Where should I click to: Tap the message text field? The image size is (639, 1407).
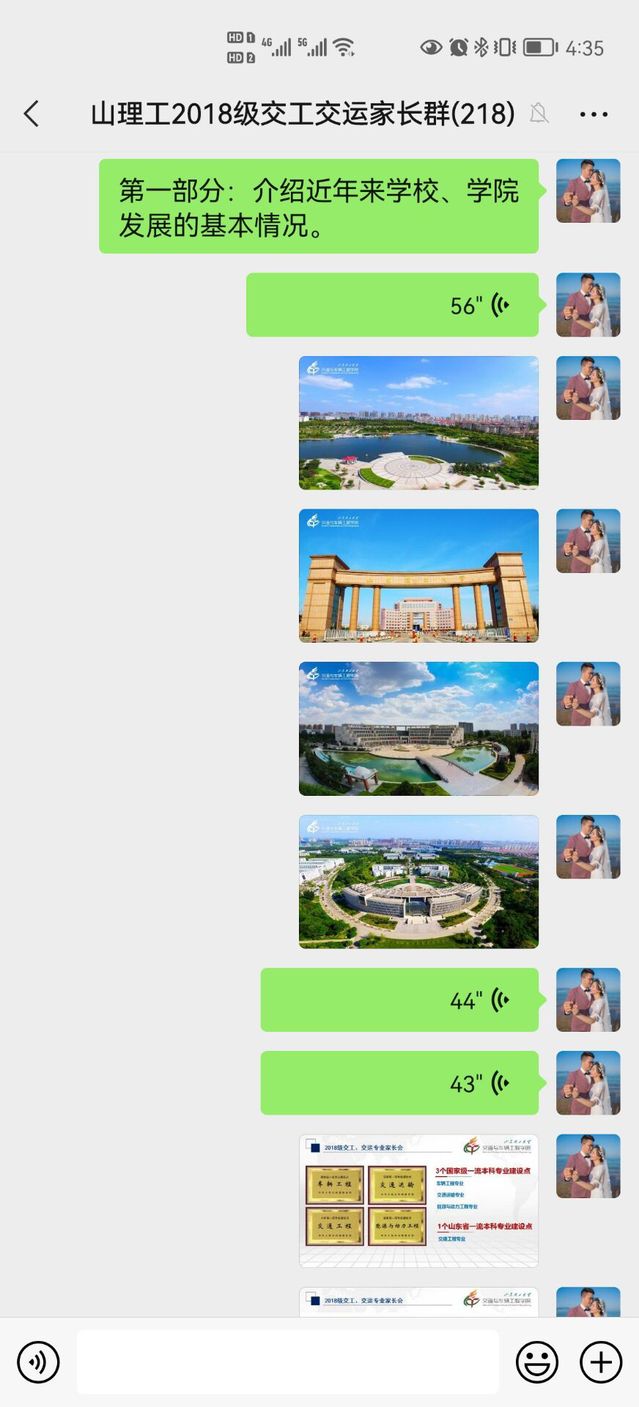(x=287, y=1362)
